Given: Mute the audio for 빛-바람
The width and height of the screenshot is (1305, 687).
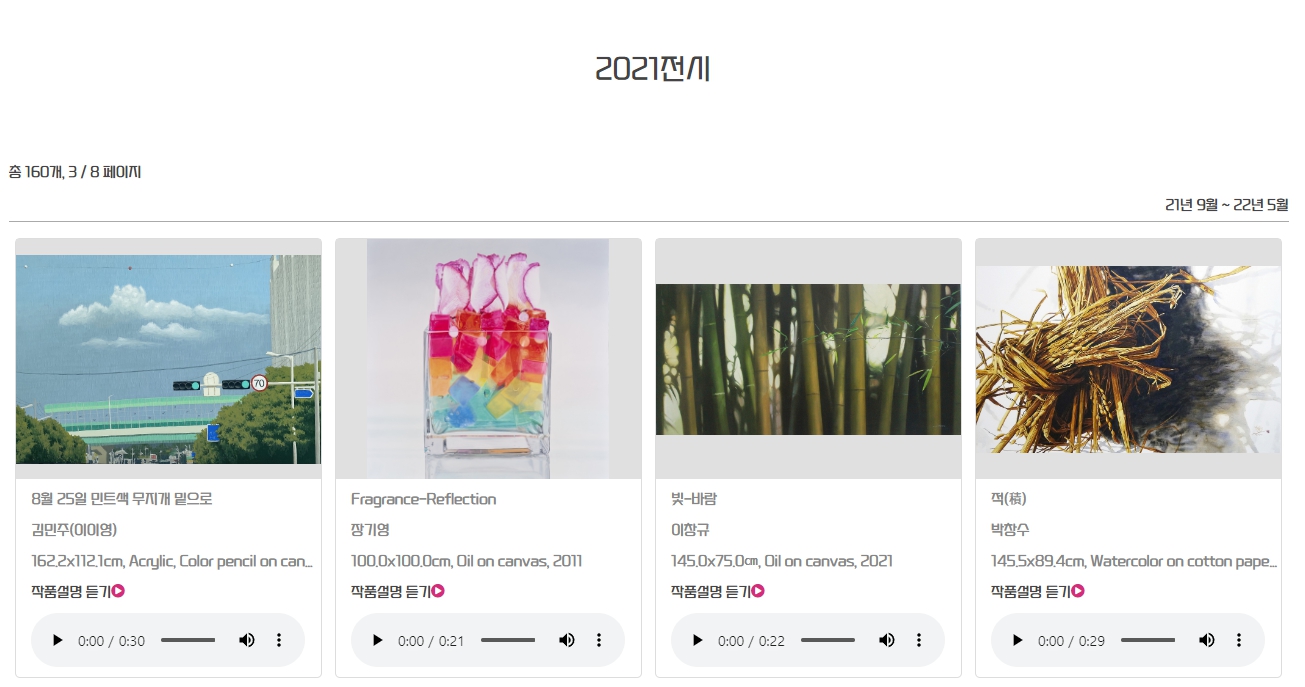Looking at the screenshot, I should tap(887, 640).
